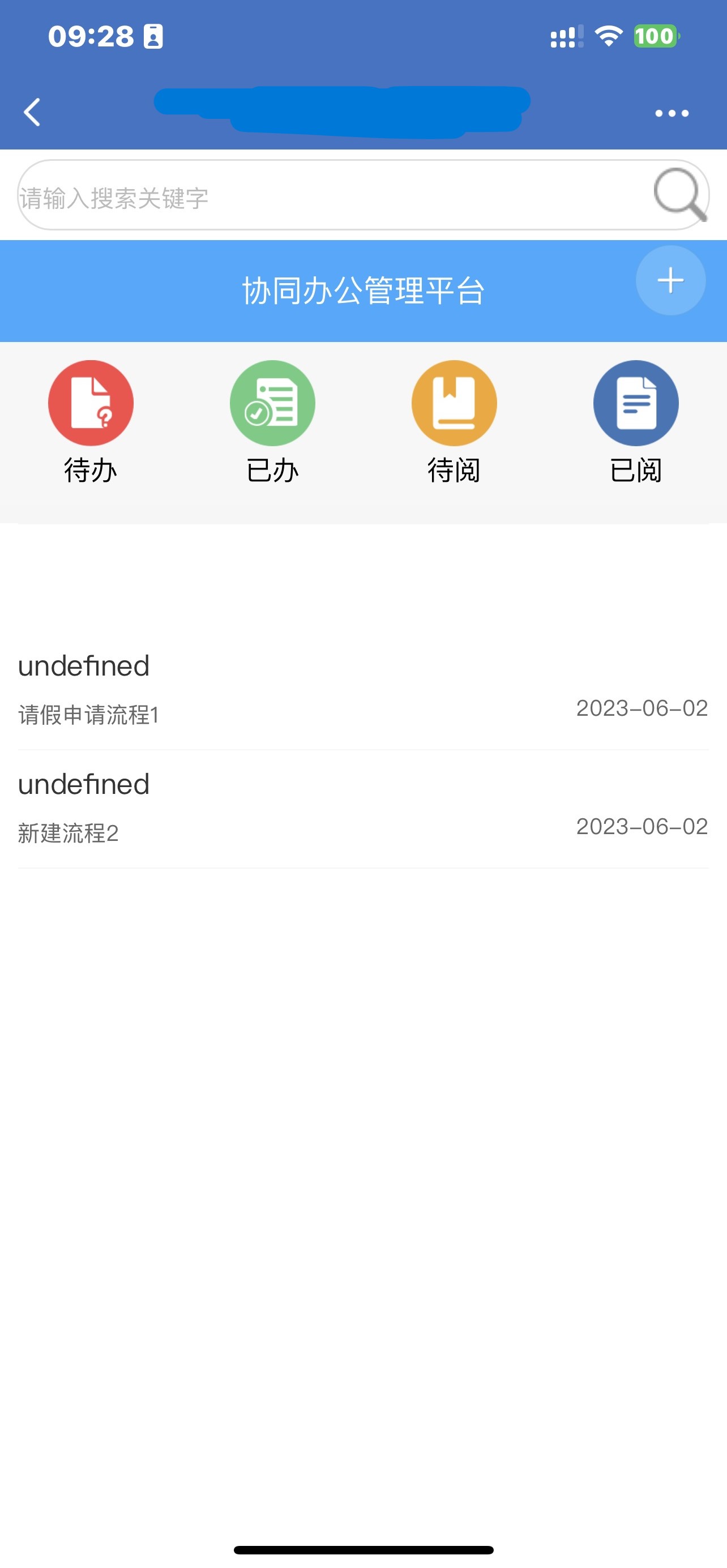Tap the magnifier search icon
The width and height of the screenshot is (727, 1568).
(x=679, y=195)
